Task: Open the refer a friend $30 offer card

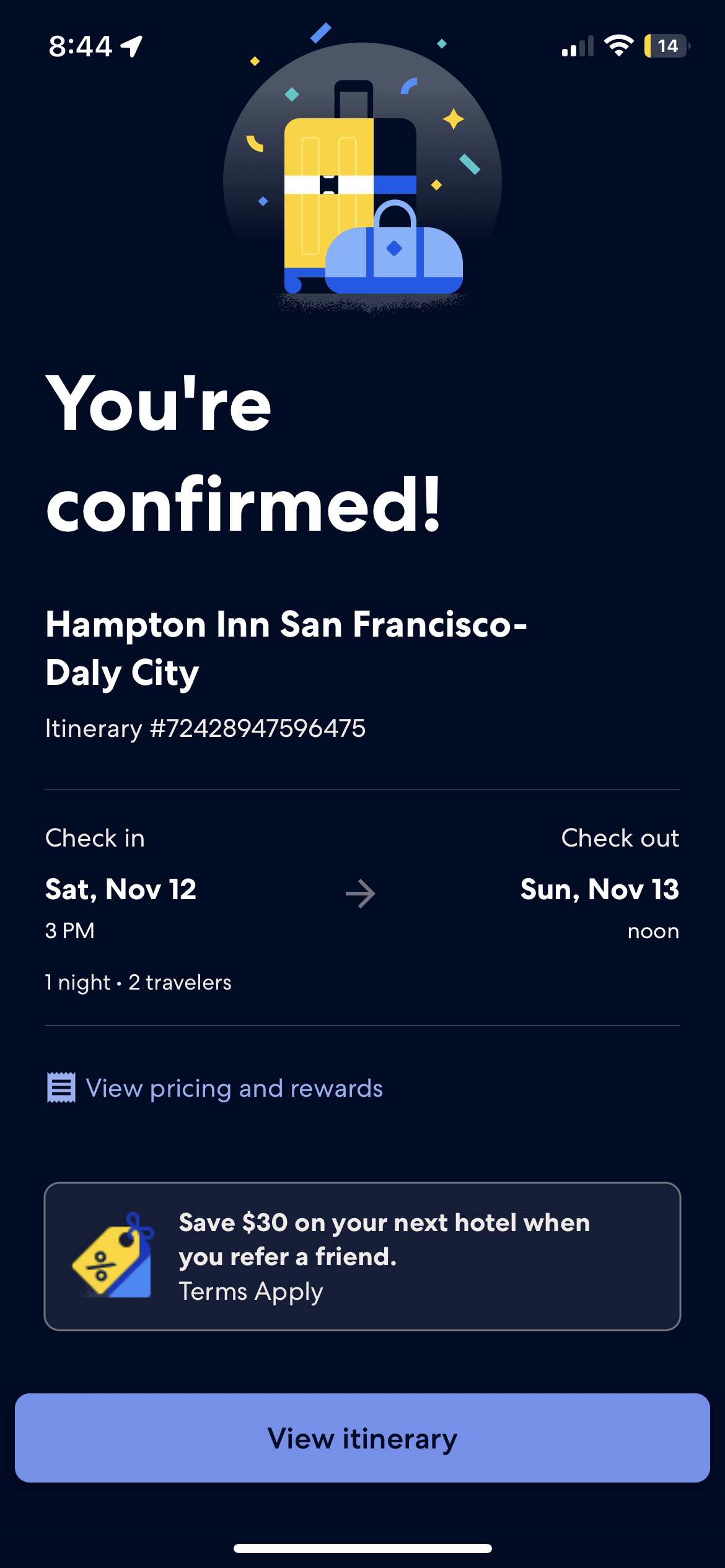Action: 362,1256
